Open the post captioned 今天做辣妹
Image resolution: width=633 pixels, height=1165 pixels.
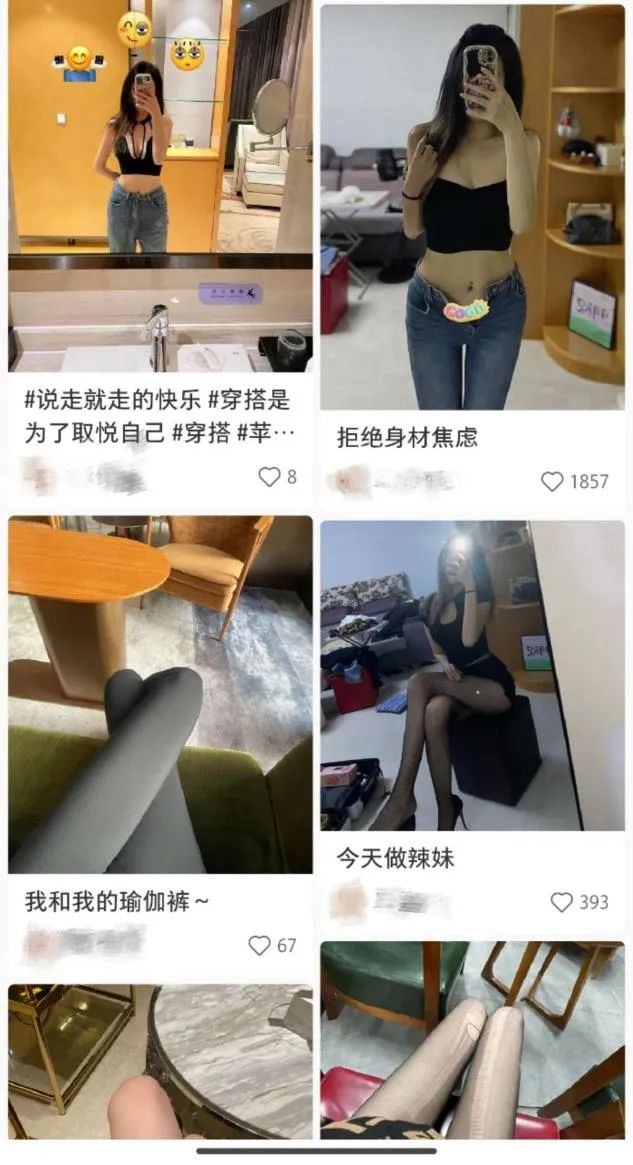(472, 675)
